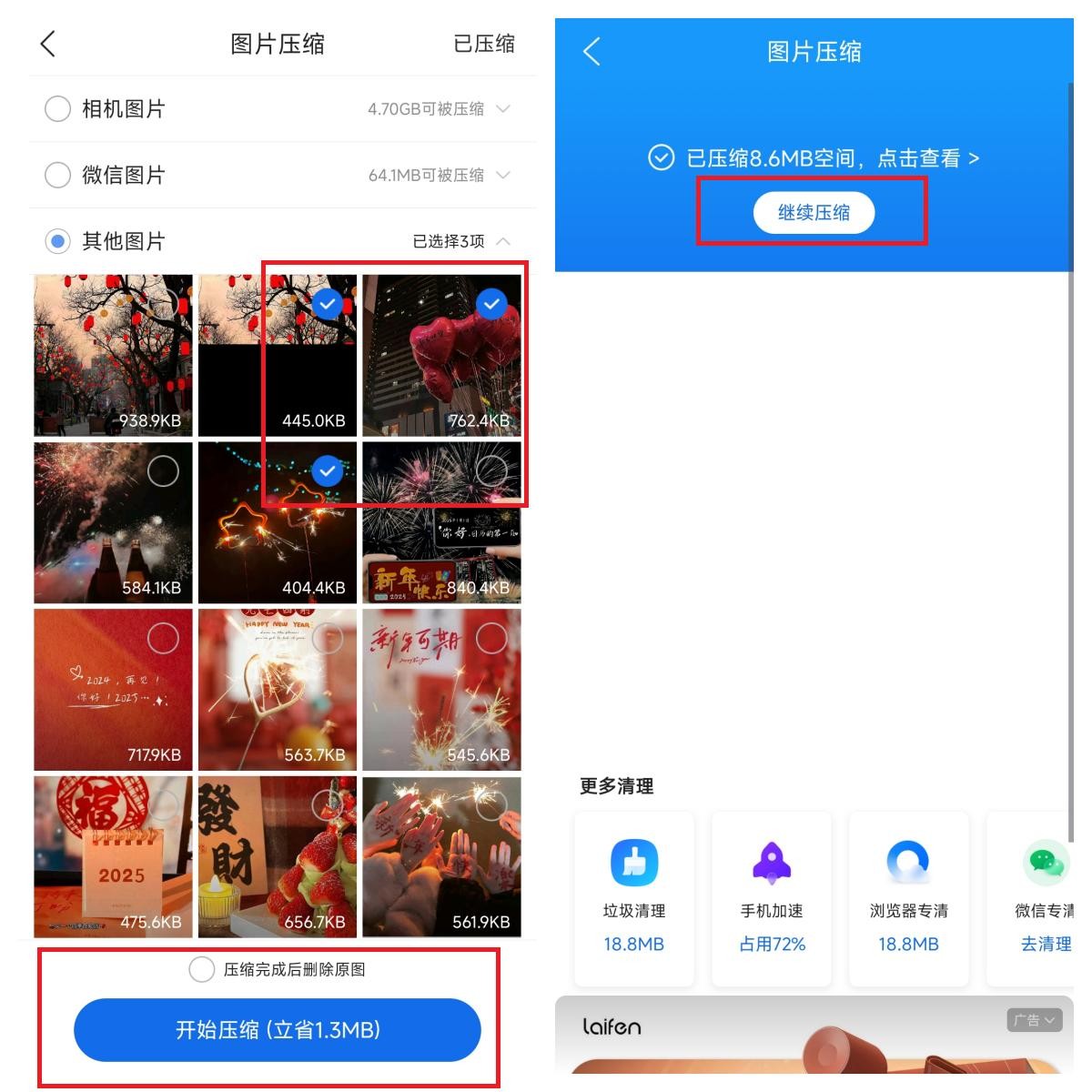Expand the 4.70GB可被压缩 chevron
This screenshot has height=1092, width=1092.
[x=503, y=109]
